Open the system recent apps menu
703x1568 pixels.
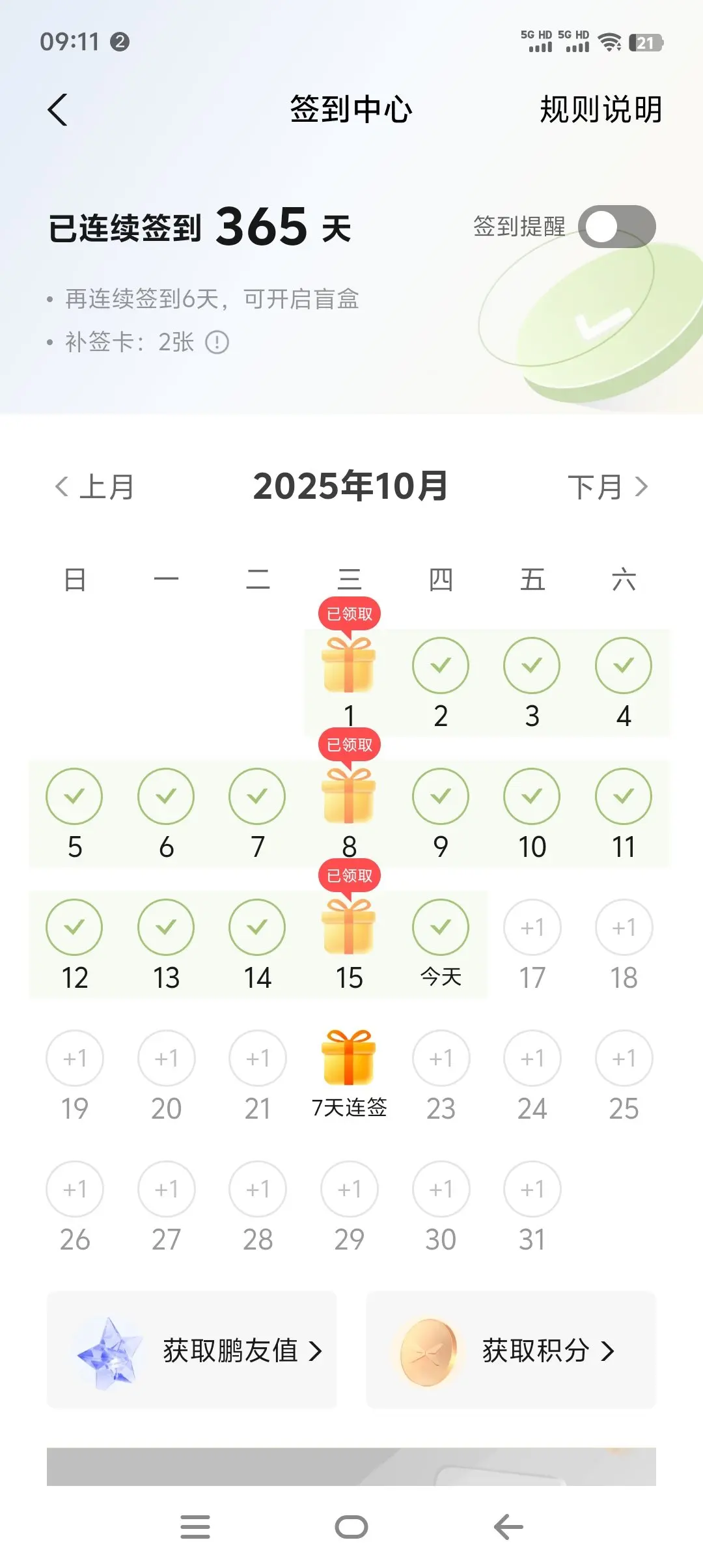(195, 1527)
